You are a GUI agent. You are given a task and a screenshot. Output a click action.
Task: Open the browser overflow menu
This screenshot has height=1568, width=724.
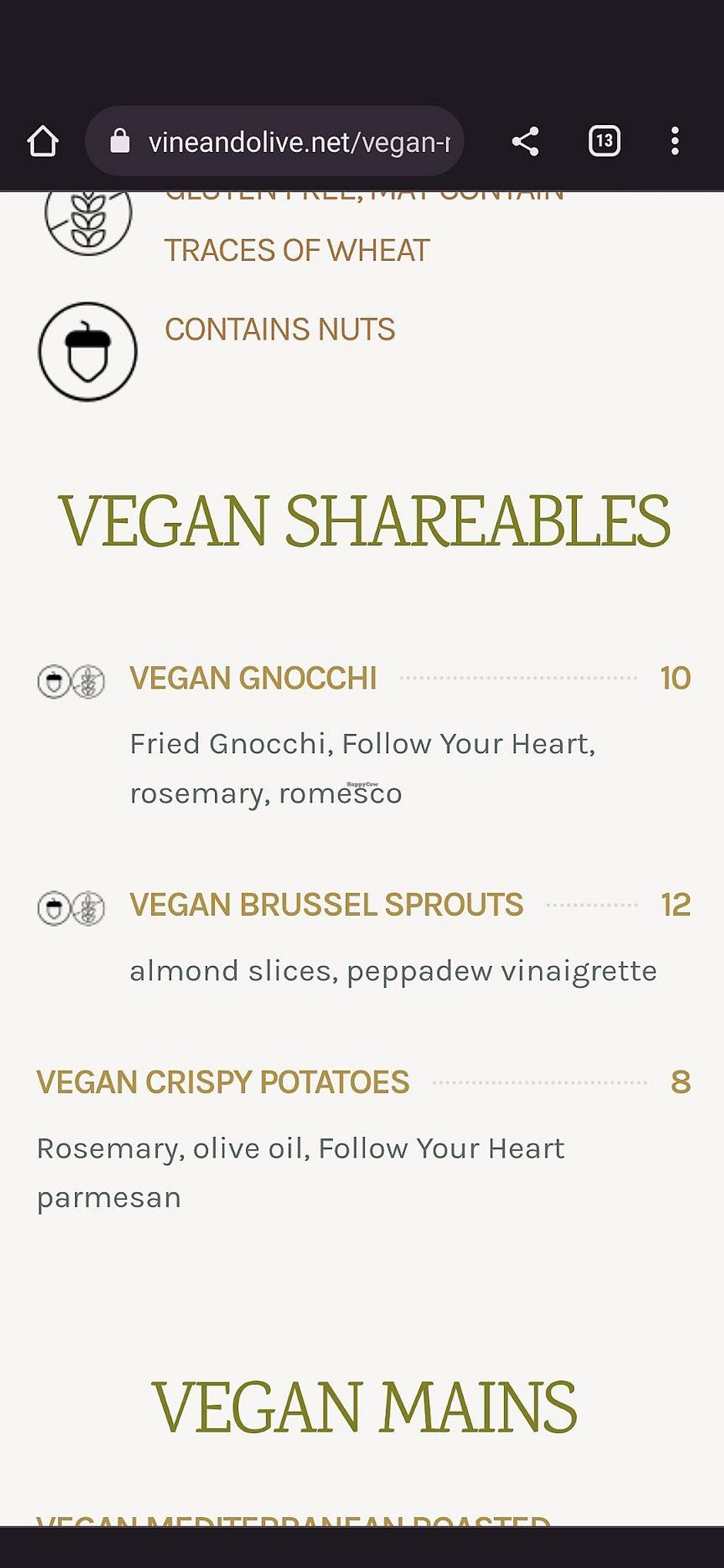(x=675, y=141)
